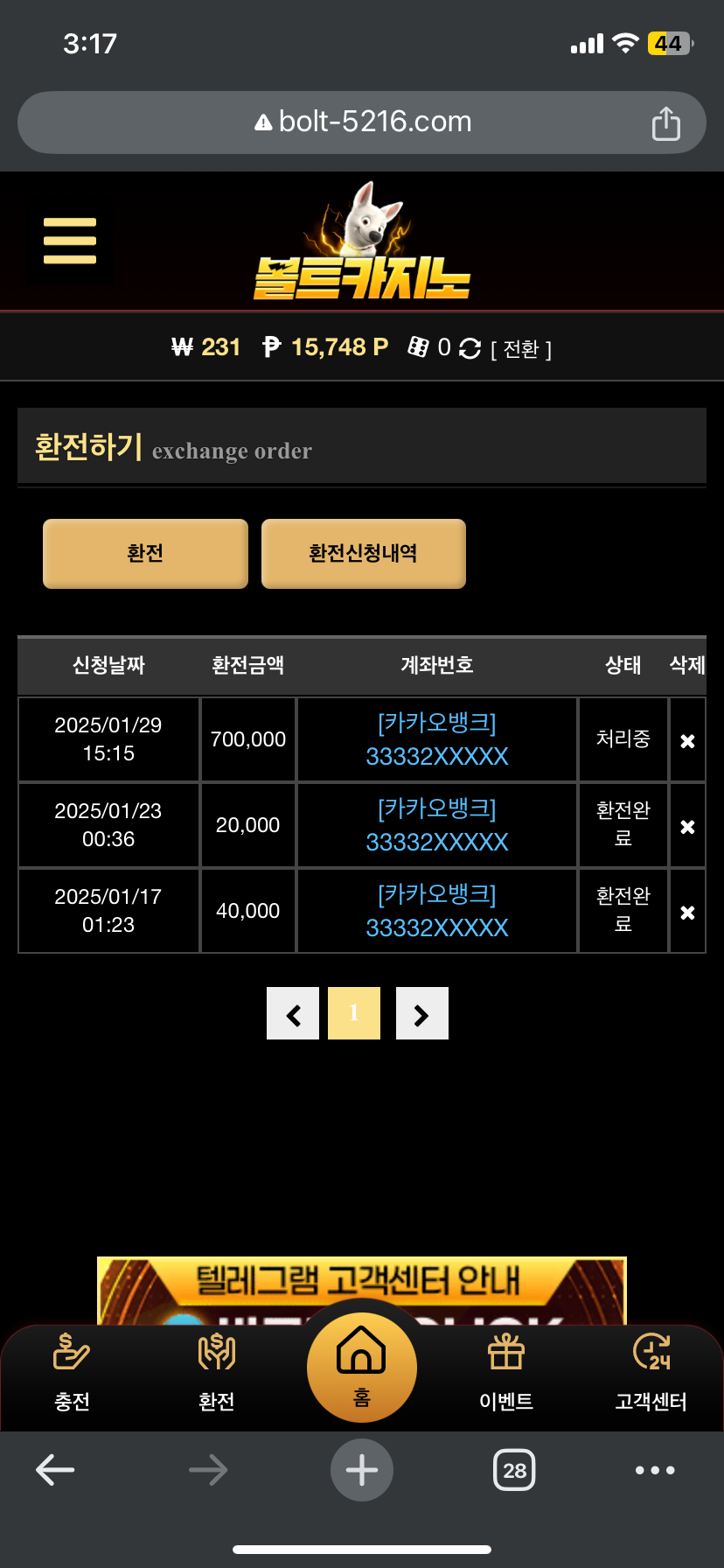Viewport: 724px width, 1568px height.
Task: Switch to the 충전 tab
Action: pyautogui.click(x=72, y=1372)
